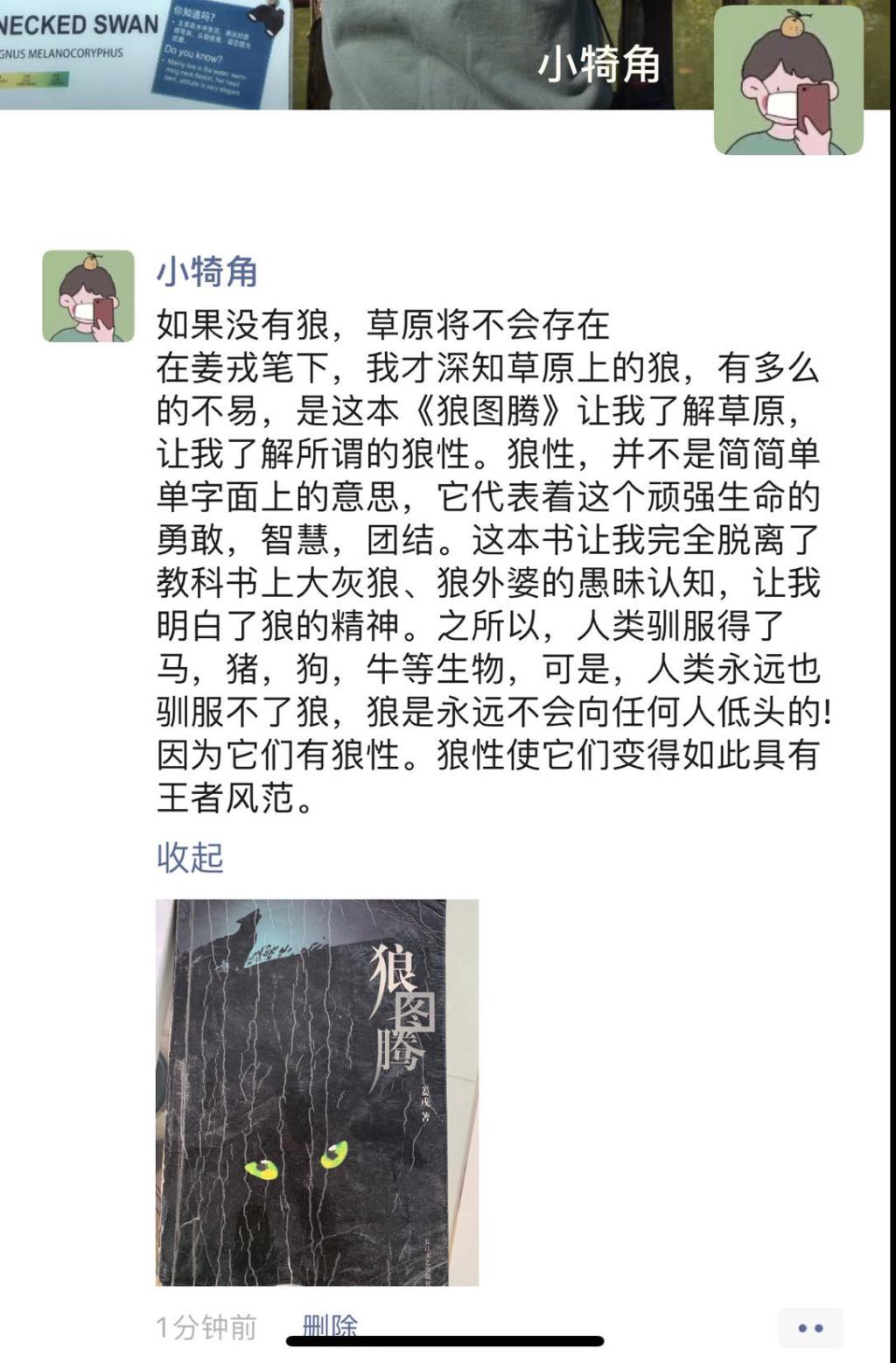Image resolution: width=896 pixels, height=1363 pixels.
Task: Delete this post with 删除
Action: click(330, 1325)
